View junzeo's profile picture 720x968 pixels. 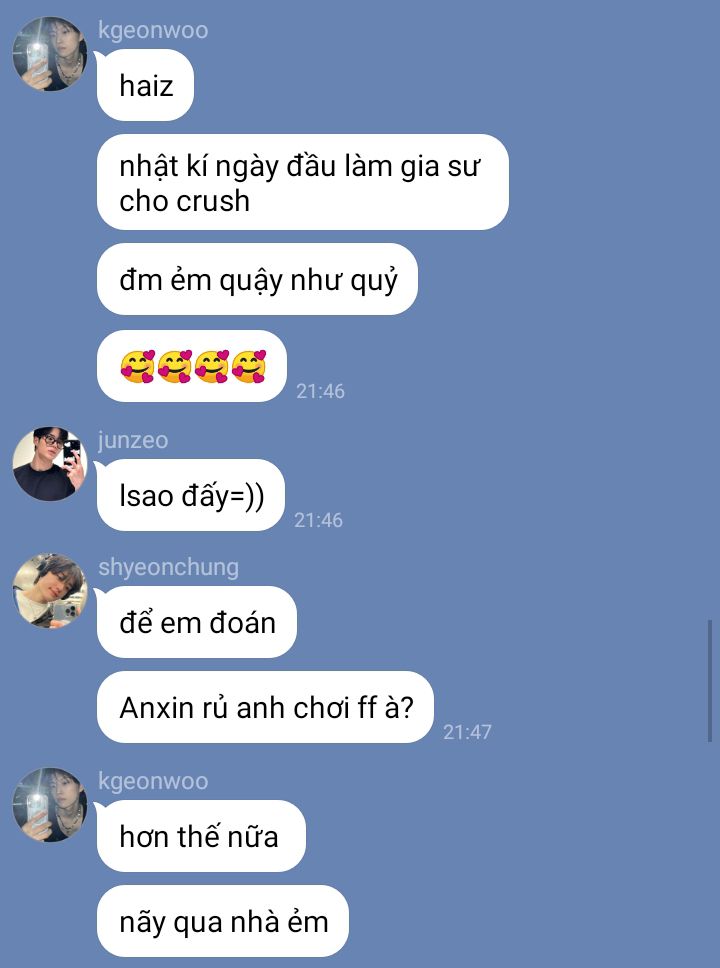[x=50, y=465]
